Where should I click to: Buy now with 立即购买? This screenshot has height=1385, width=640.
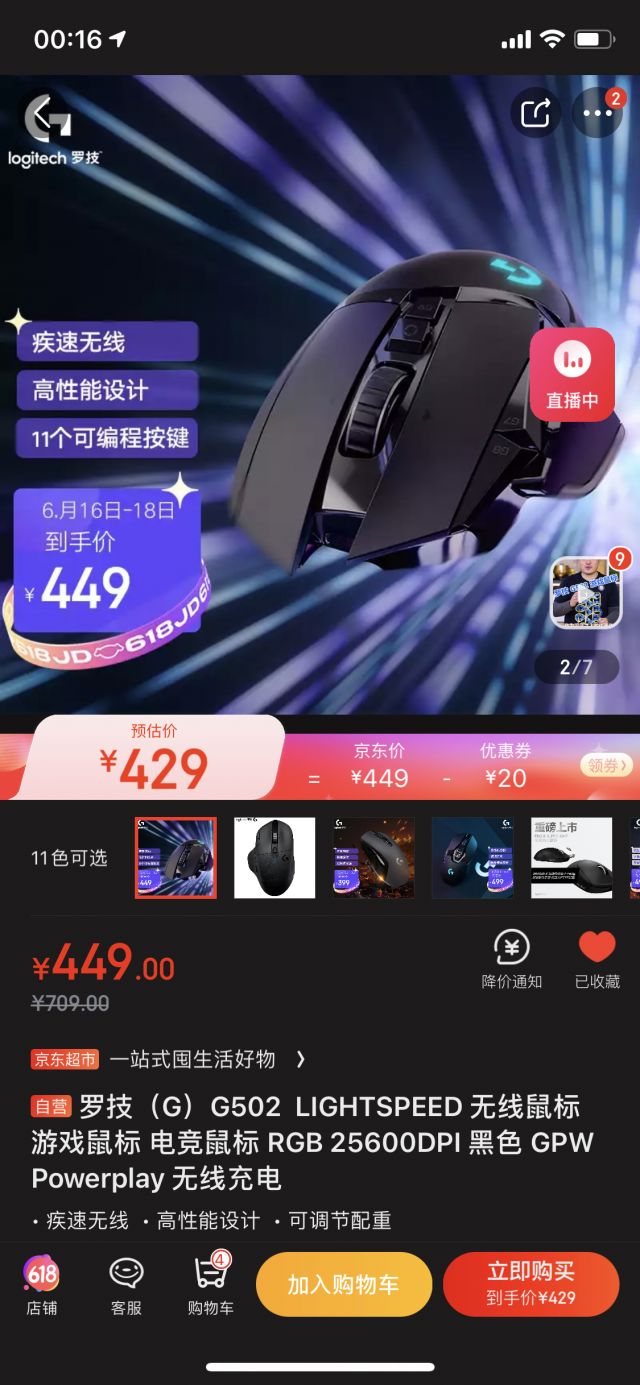pos(531,1284)
